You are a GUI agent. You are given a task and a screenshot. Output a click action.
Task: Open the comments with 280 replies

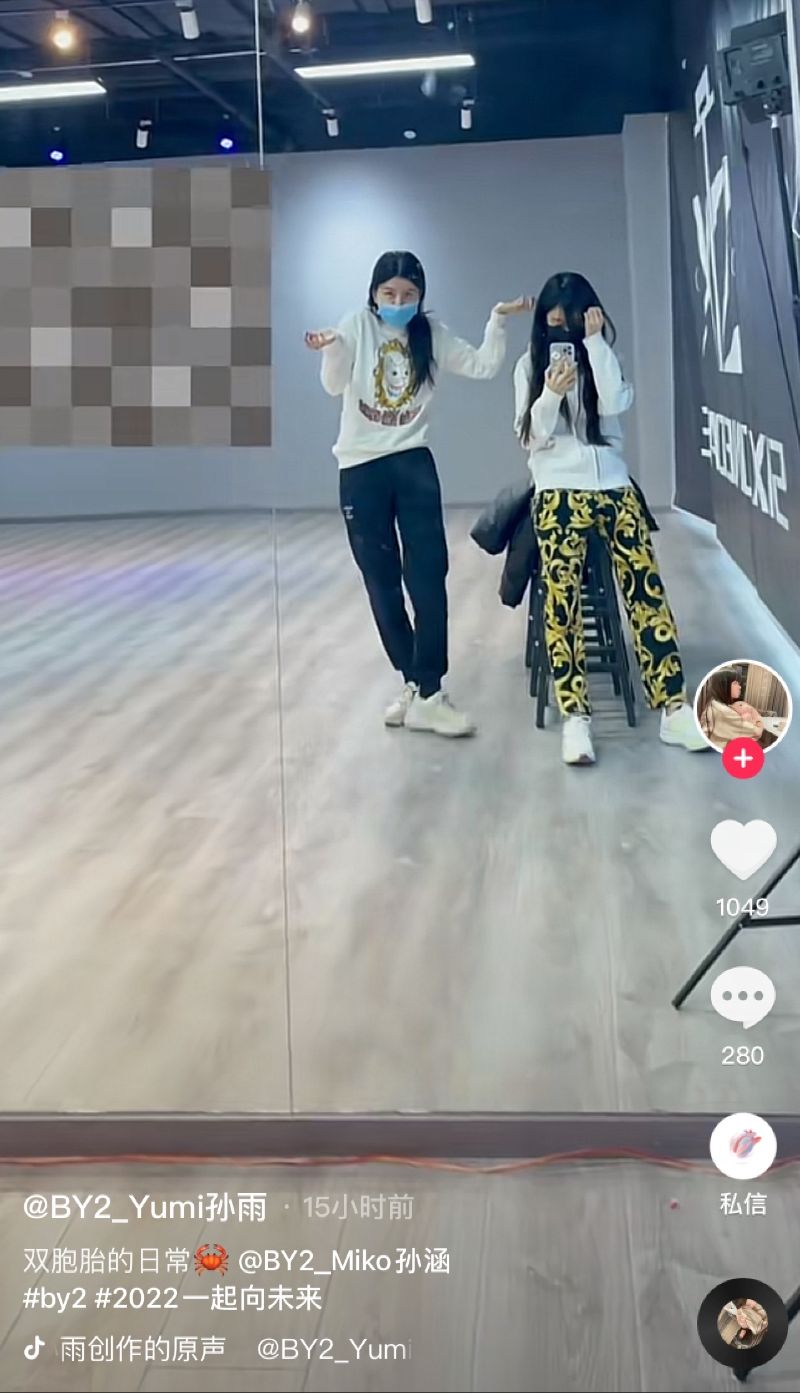click(x=743, y=997)
